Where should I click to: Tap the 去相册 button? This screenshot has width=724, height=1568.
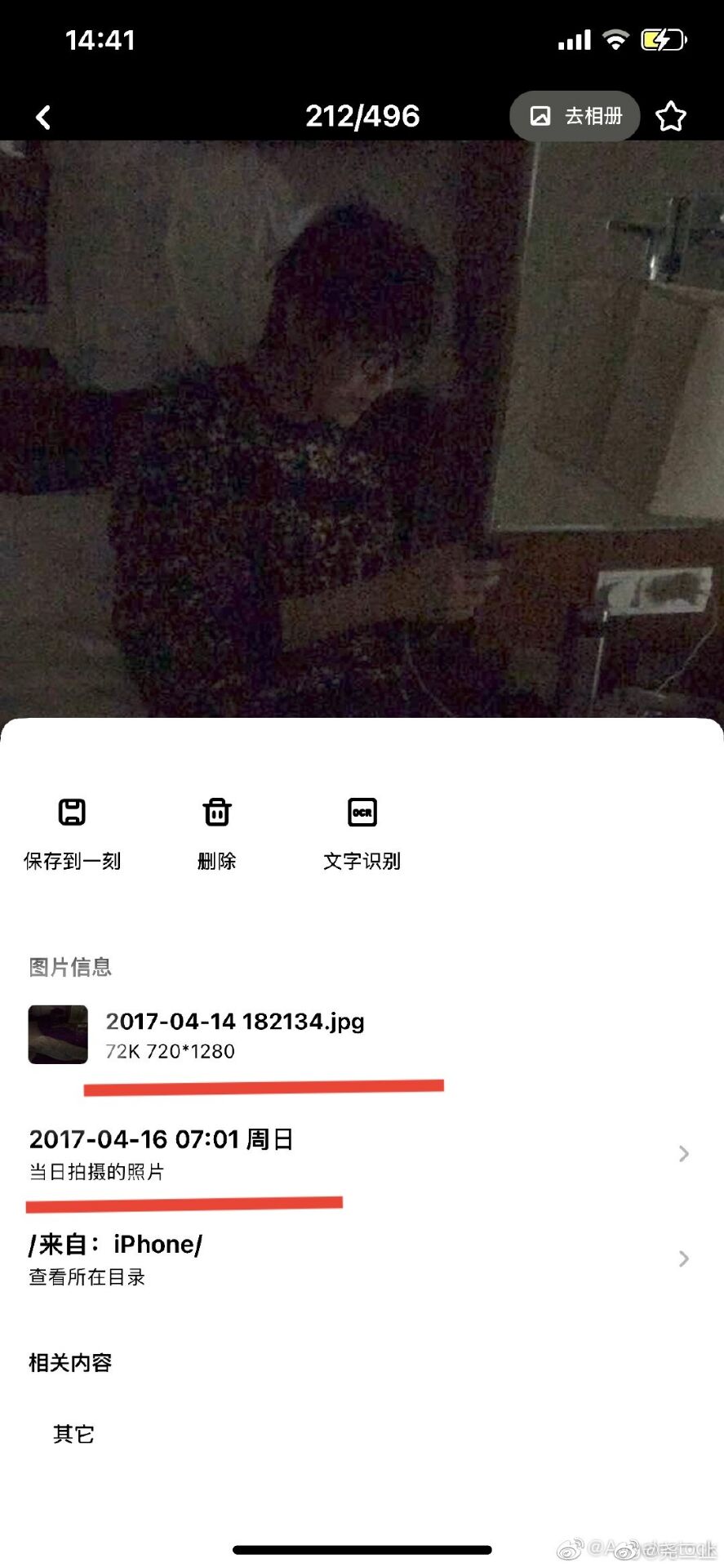coord(575,116)
